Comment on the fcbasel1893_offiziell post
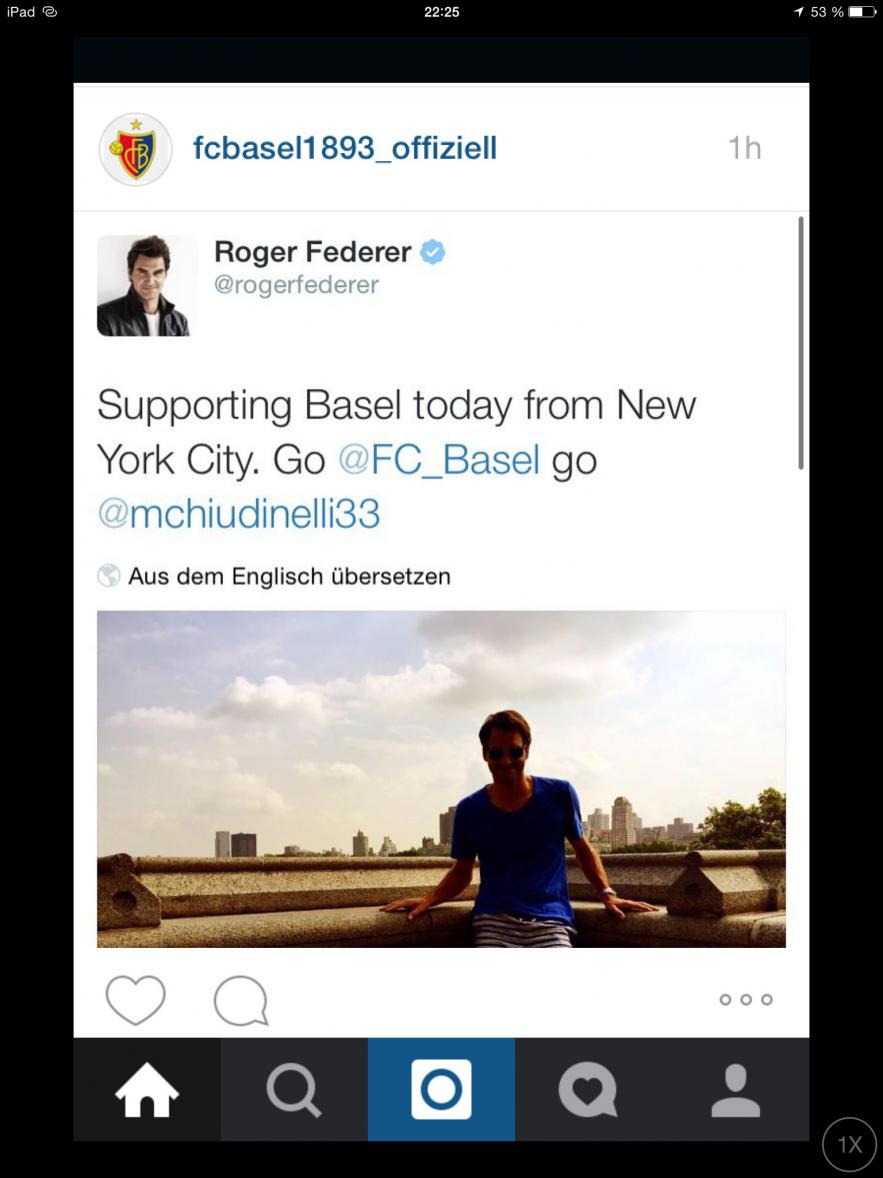Screen dimensions: 883x1178 click(241, 1000)
